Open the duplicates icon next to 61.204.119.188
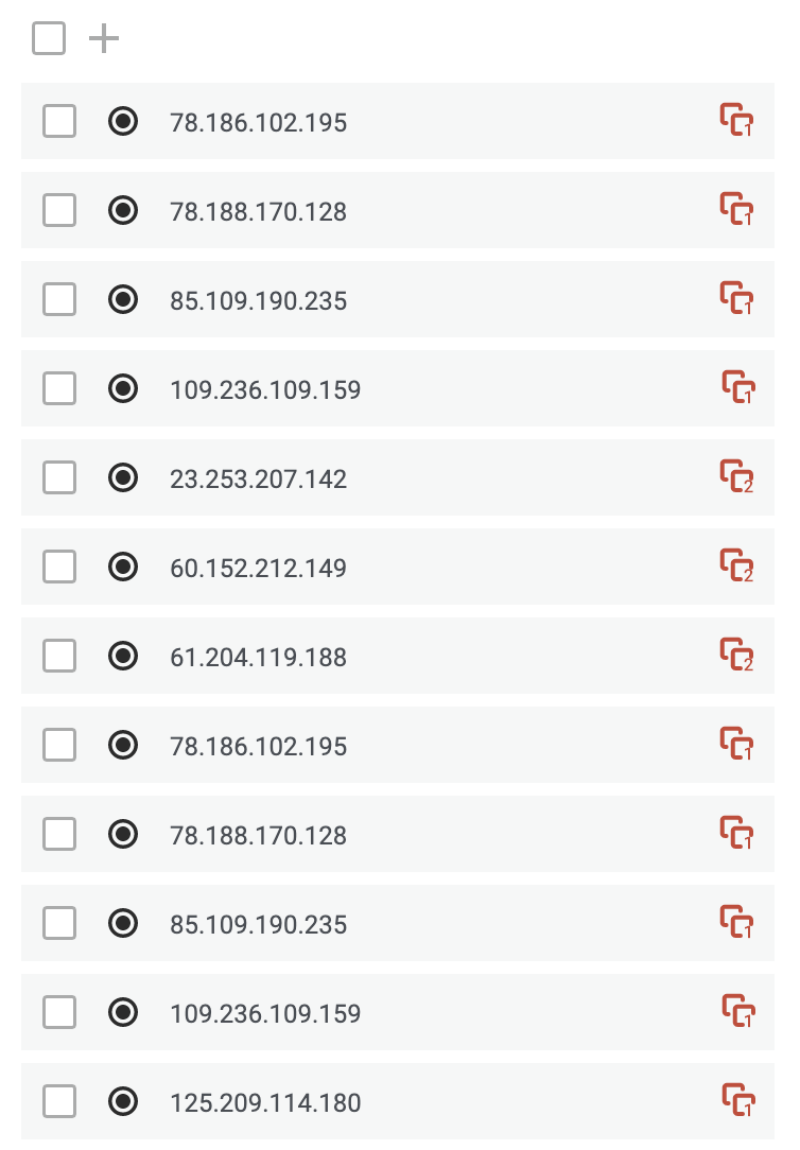The width and height of the screenshot is (800, 1150). pyautogui.click(x=736, y=655)
